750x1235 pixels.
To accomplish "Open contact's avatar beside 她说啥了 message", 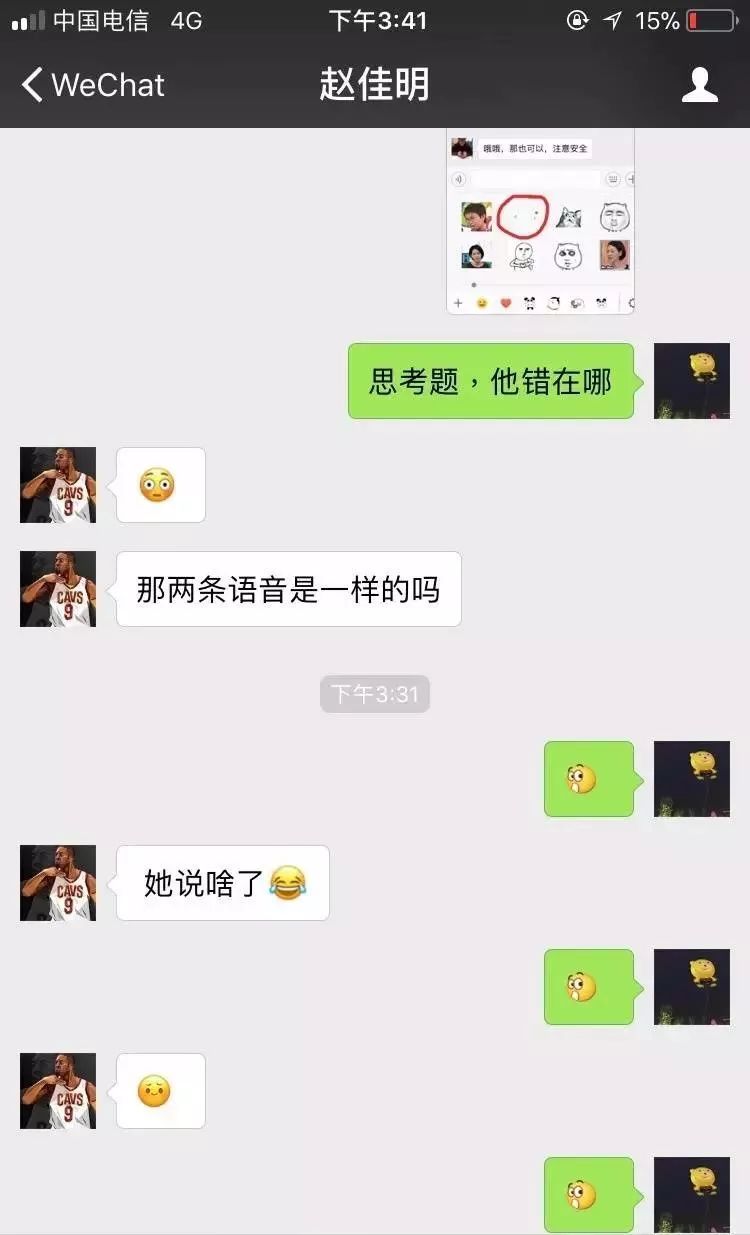I will 58,883.
